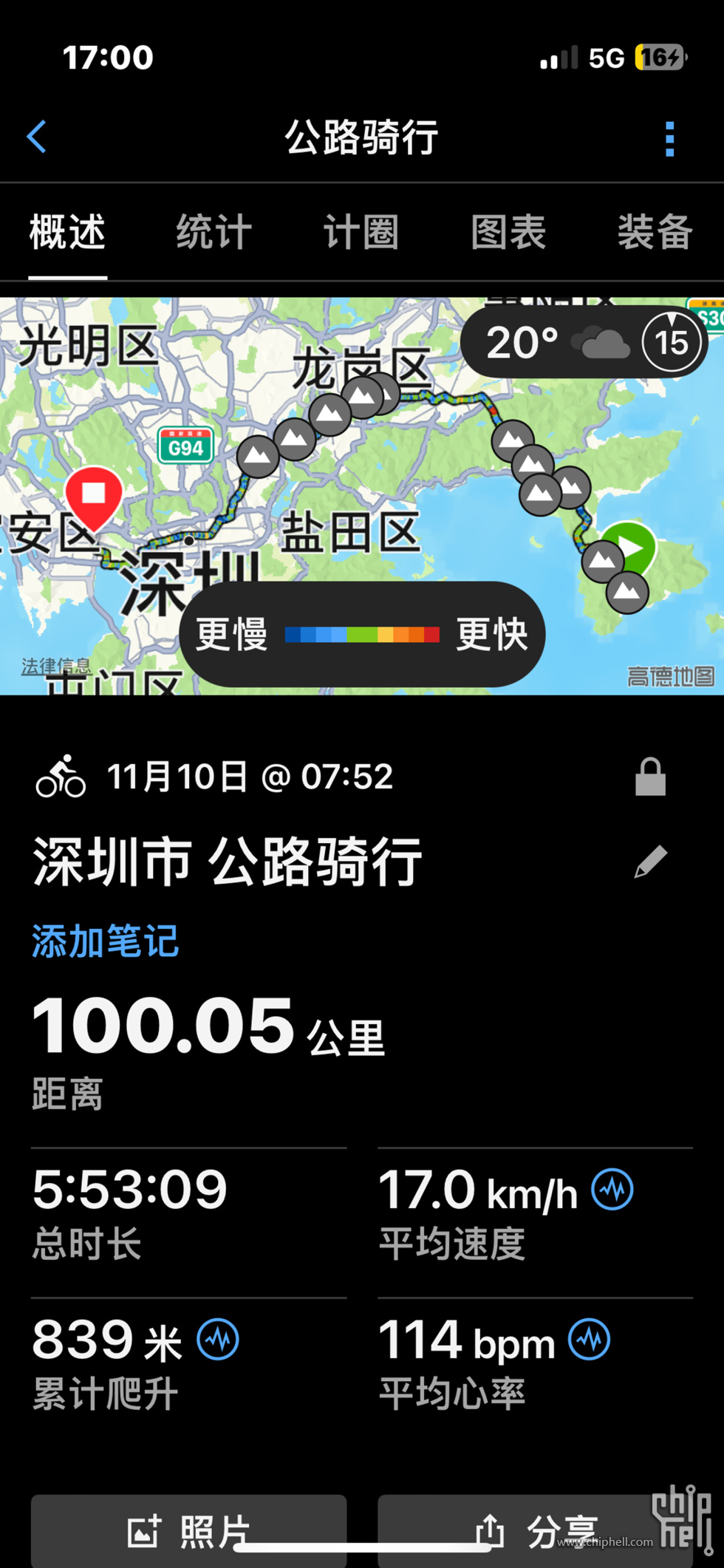Tap the speed color legend between 更慢 and 更快
724x1568 pixels.
(x=361, y=634)
